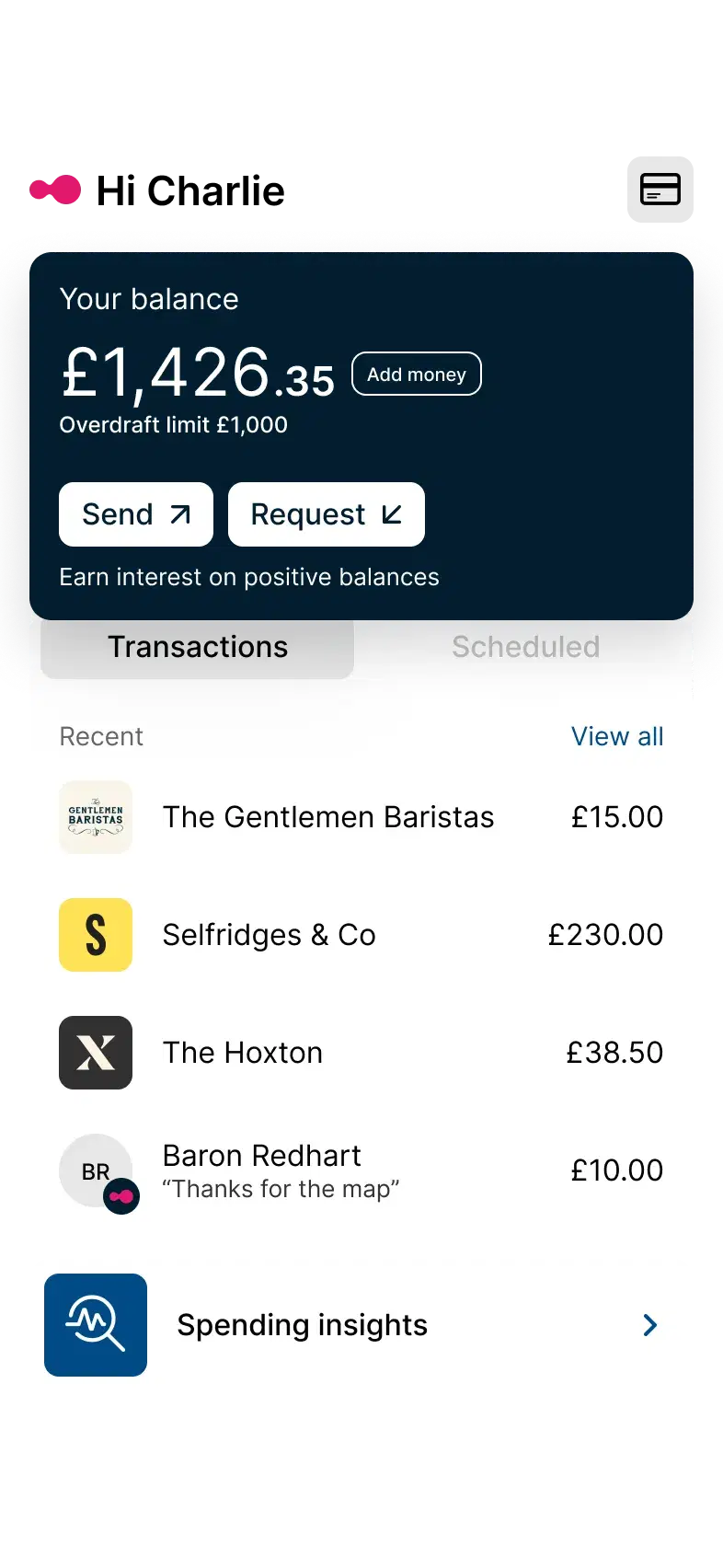Open the Baron Redhart payment

tap(361, 1170)
